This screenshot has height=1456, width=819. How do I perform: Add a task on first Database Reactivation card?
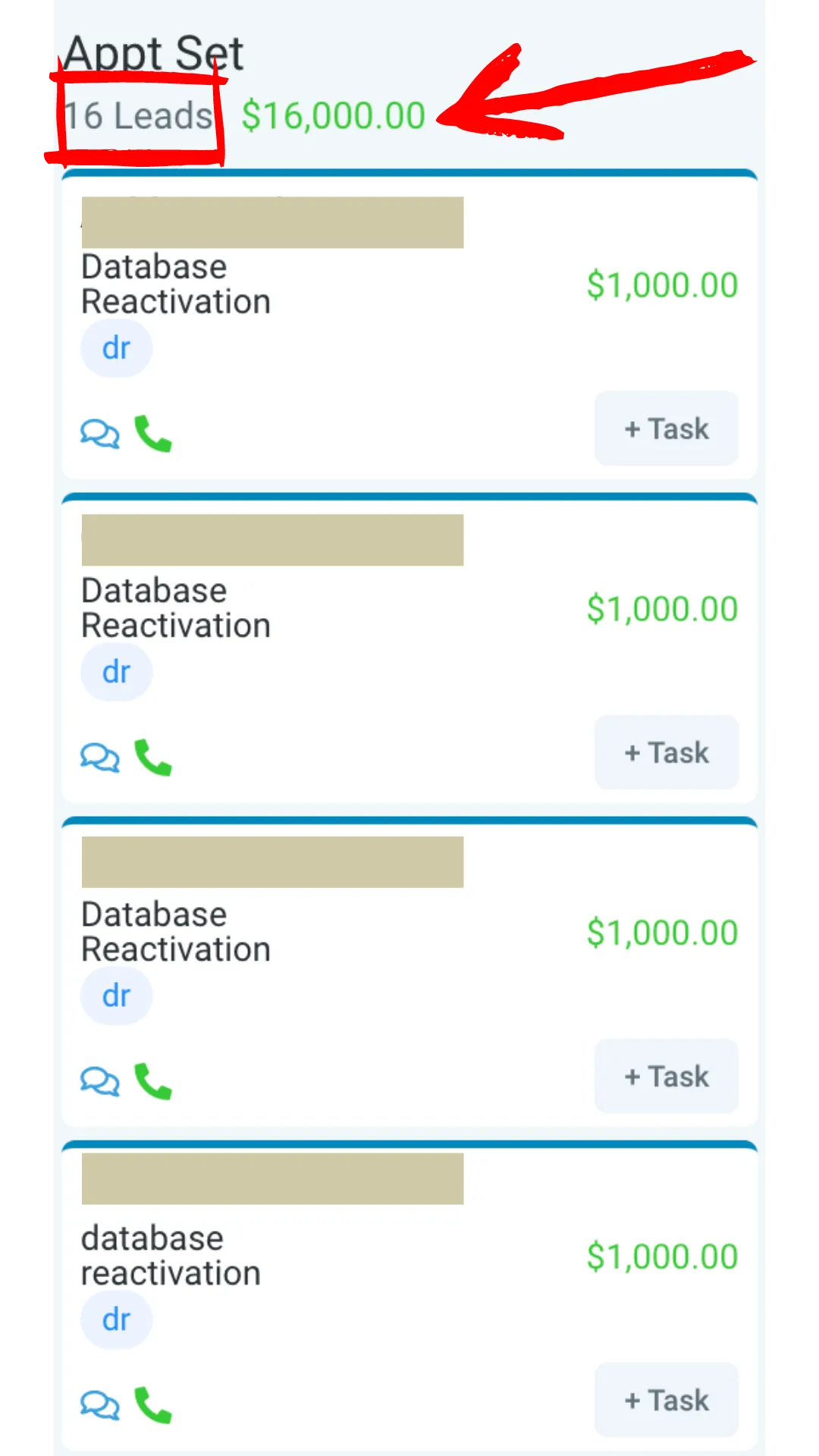(x=666, y=428)
